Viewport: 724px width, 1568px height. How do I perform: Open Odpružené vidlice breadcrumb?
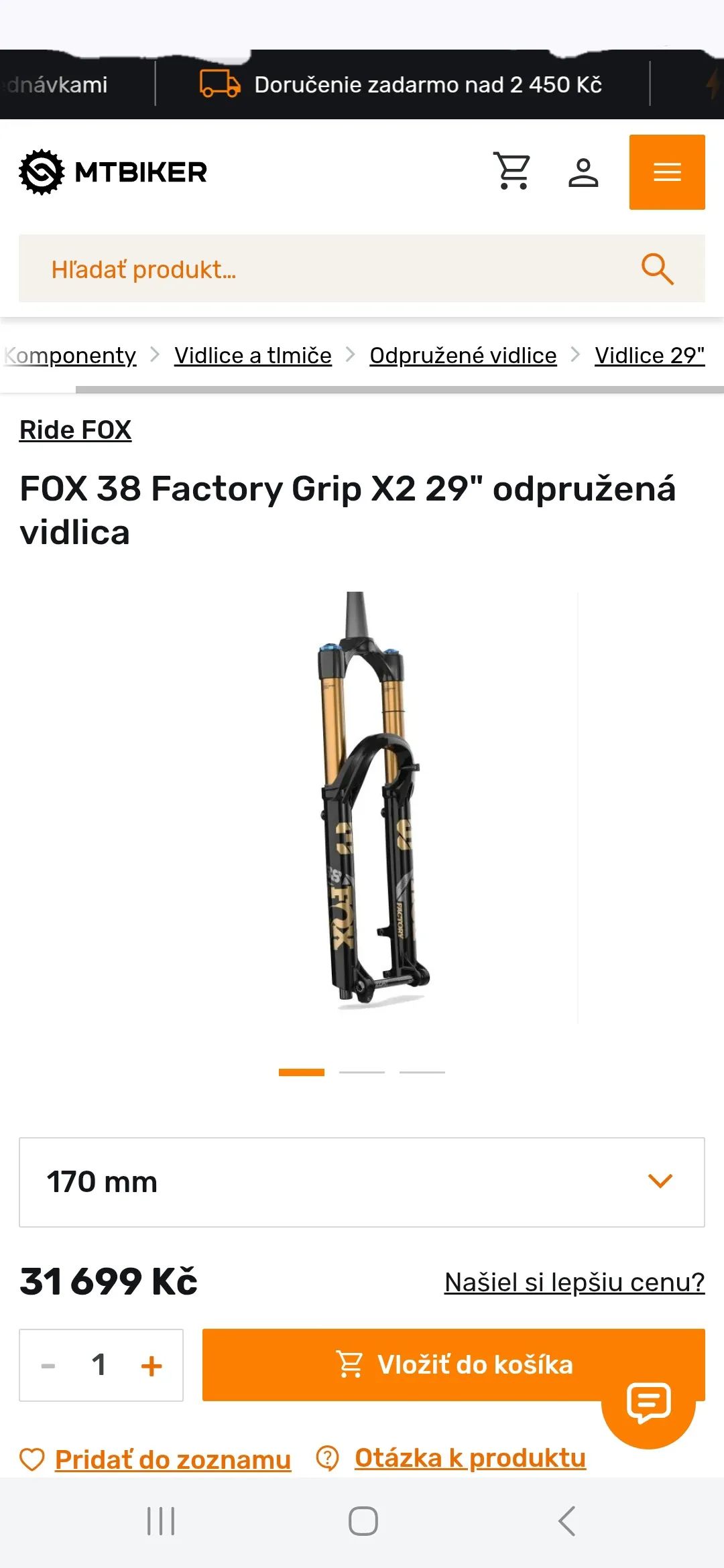coord(463,355)
